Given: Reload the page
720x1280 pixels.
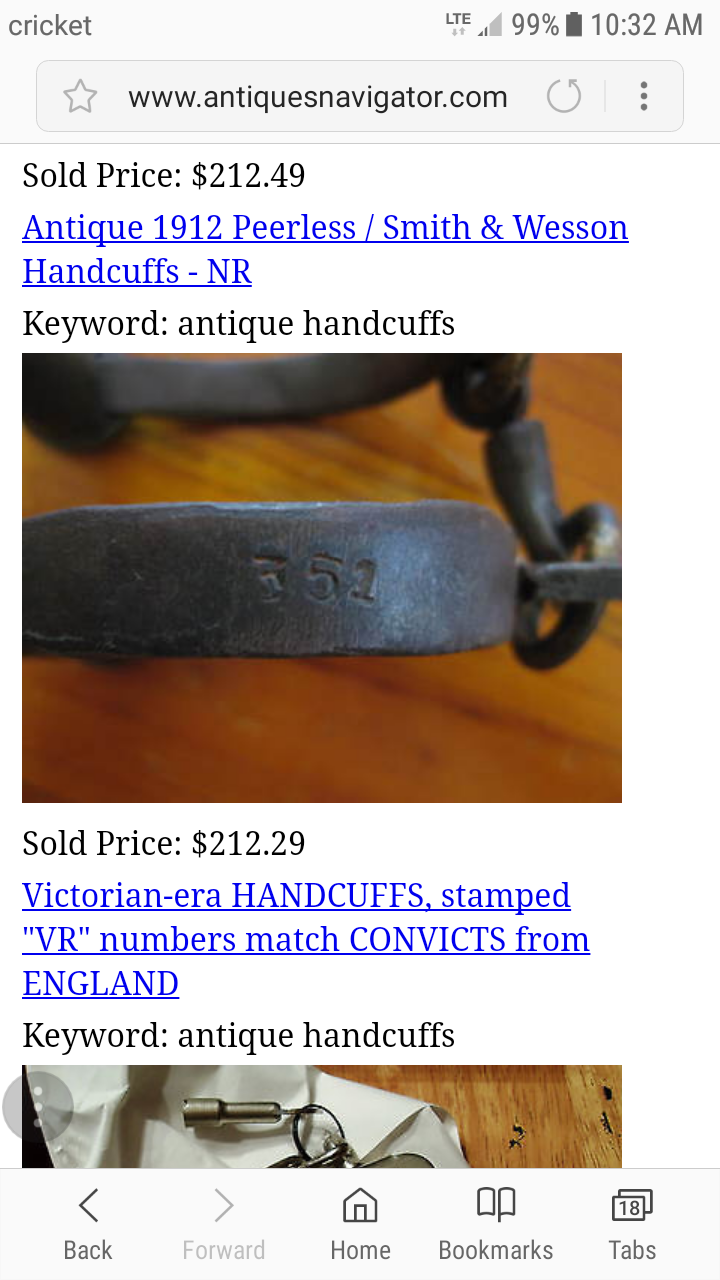Looking at the screenshot, I should click(564, 97).
